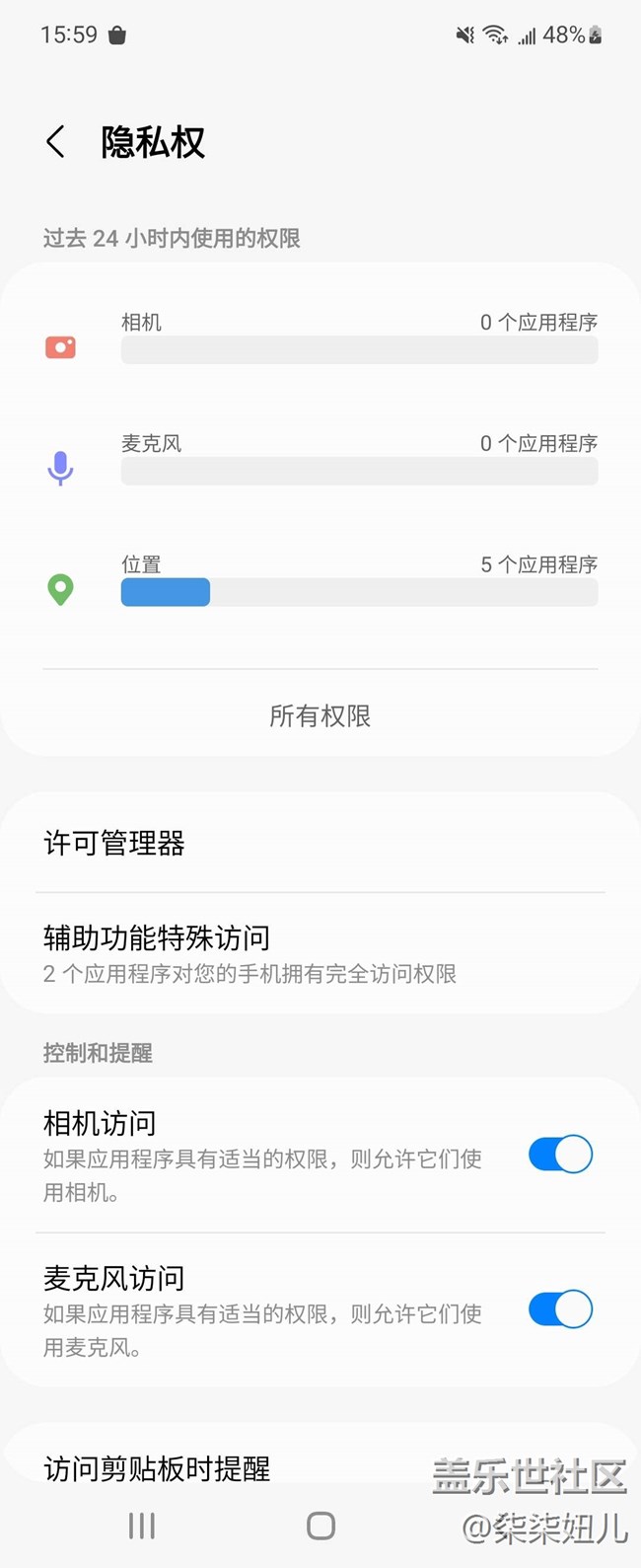Screen dimensions: 641x1568
Task: Open 相机 permission usage row
Action: (320, 338)
